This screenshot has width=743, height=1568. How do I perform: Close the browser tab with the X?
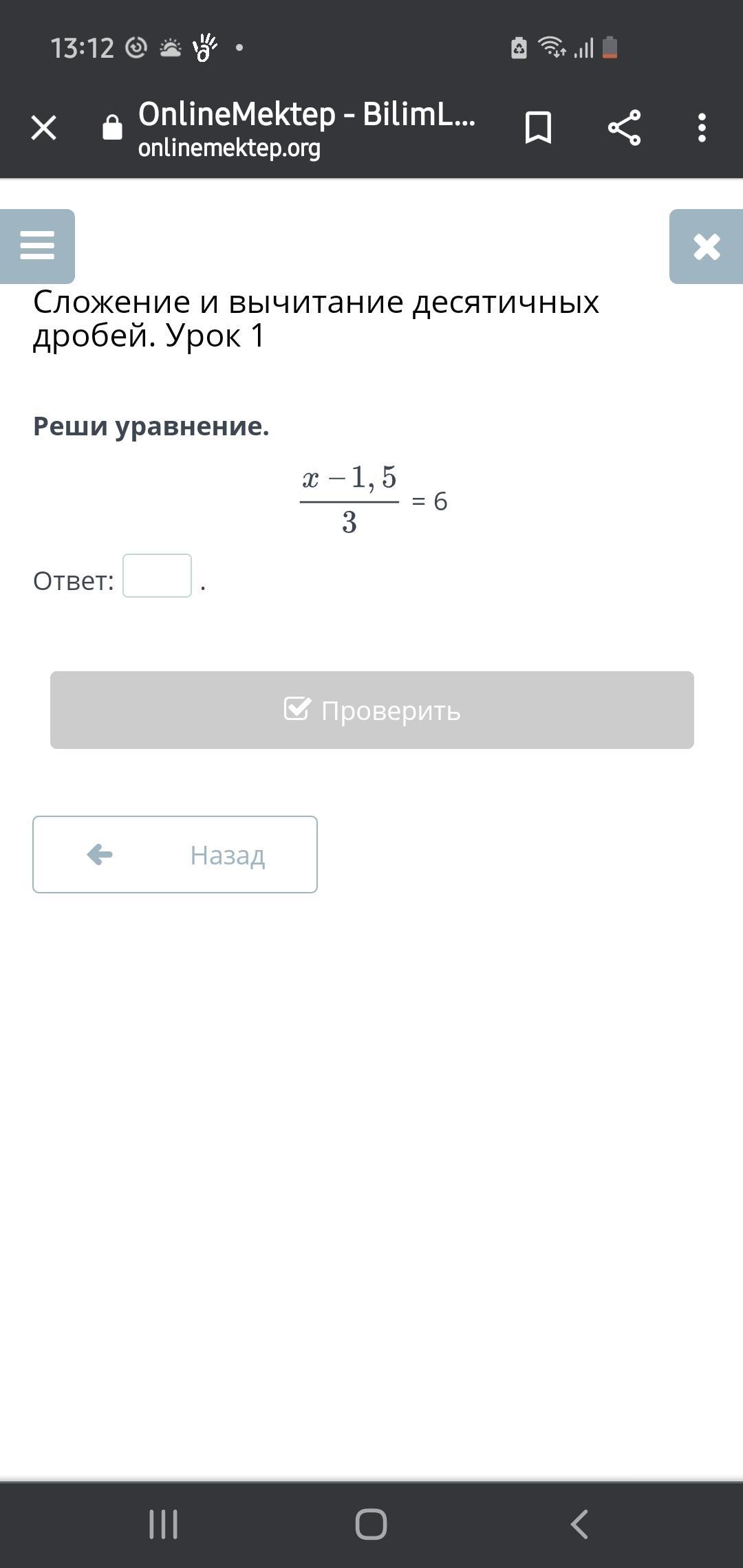44,128
